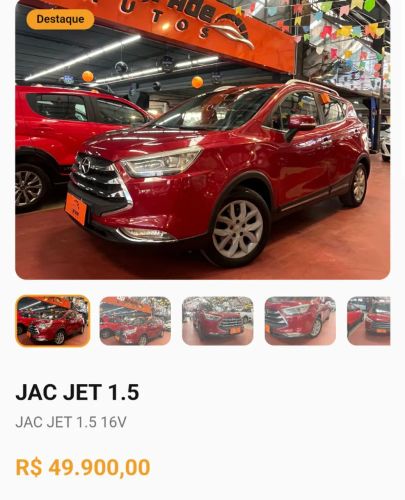This screenshot has width=405, height=500.
Task: Open the main JAC JET photo
Action: [x=203, y=140]
